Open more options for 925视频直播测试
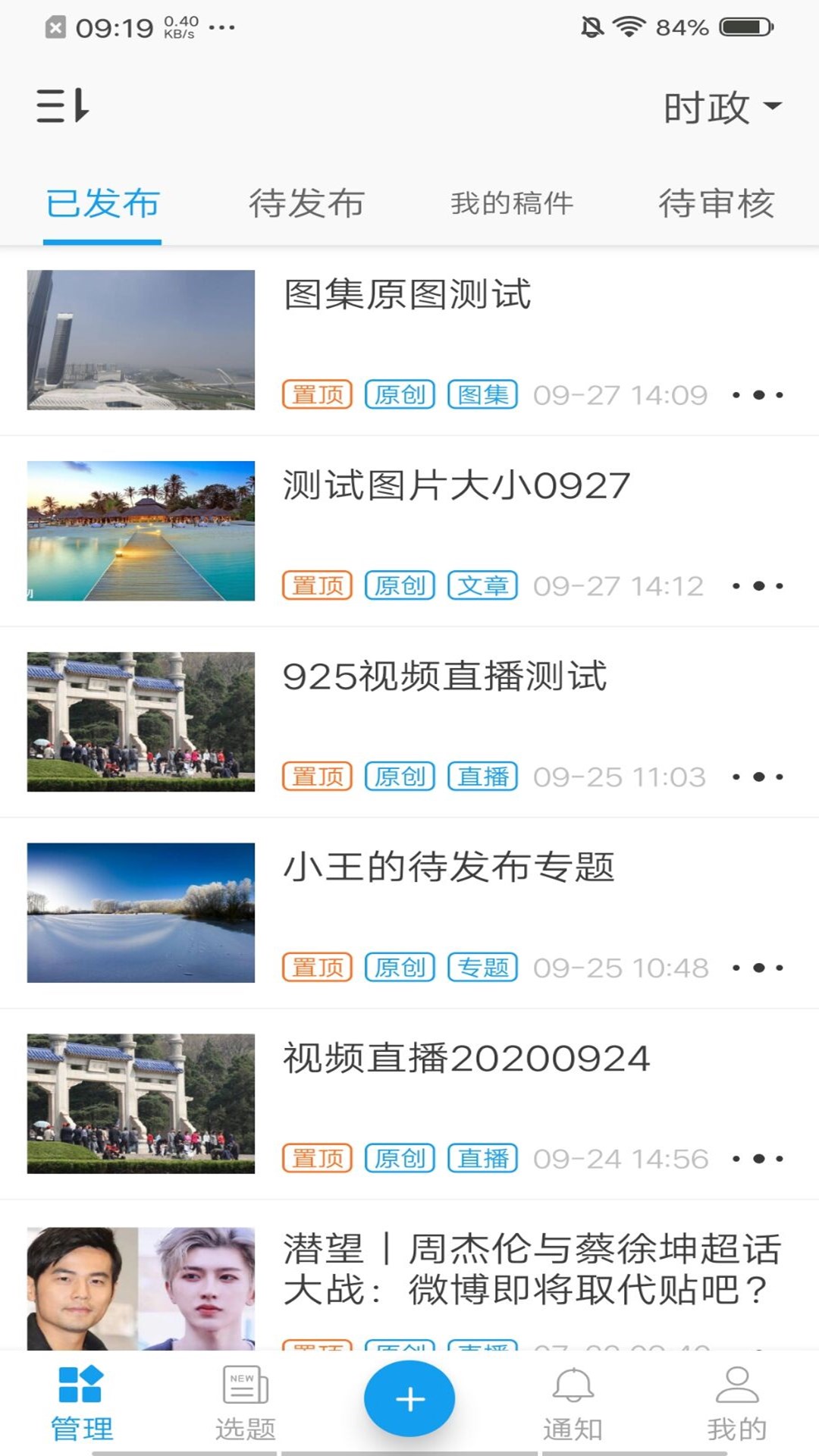The width and height of the screenshot is (819, 1456). tap(756, 775)
